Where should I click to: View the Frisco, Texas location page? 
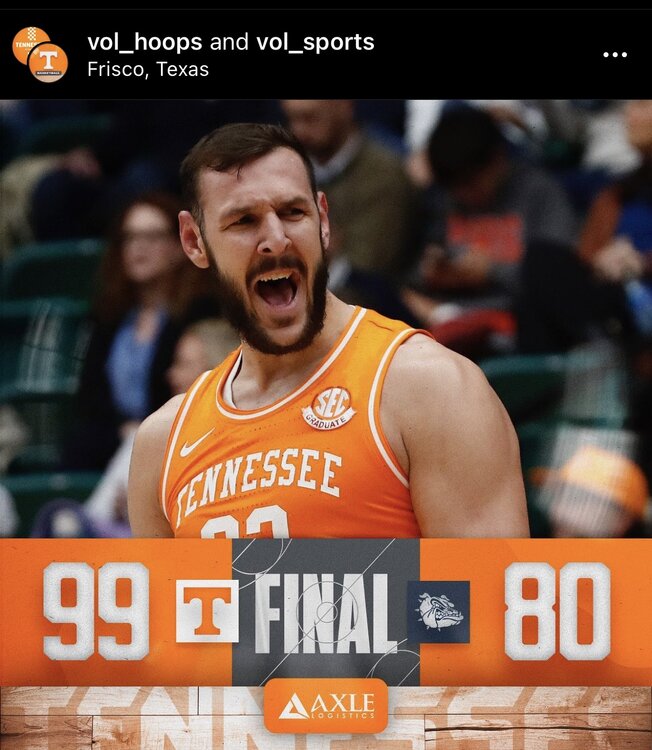(x=148, y=70)
